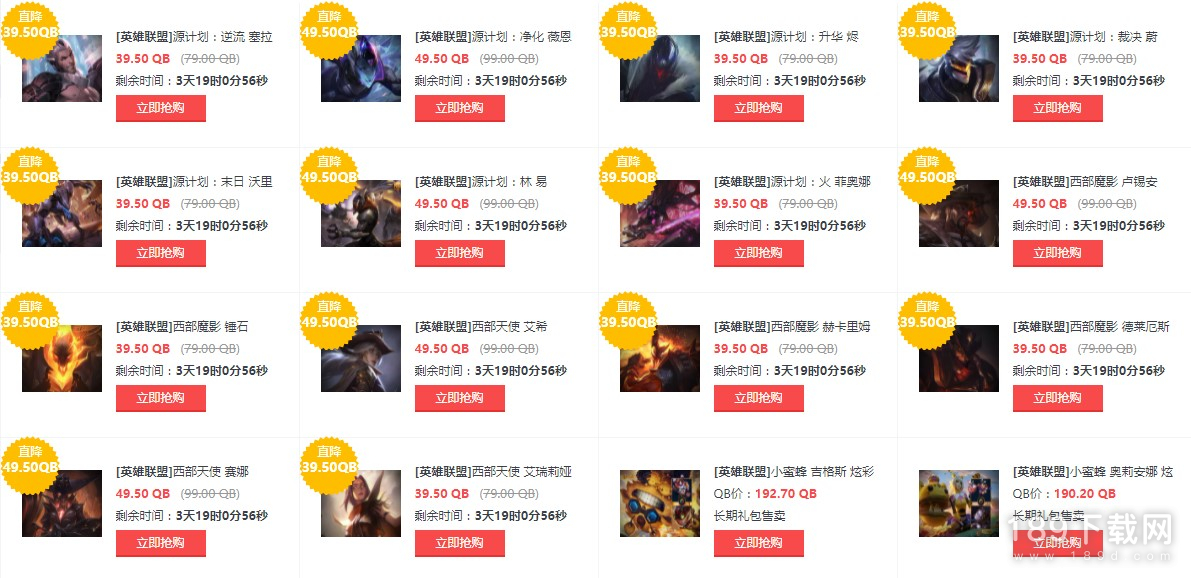Image resolution: width=1191 pixels, height=578 pixels.
Task: Purchase 西部天使 艾瑞莉娅 skin now
Action: 459,543
